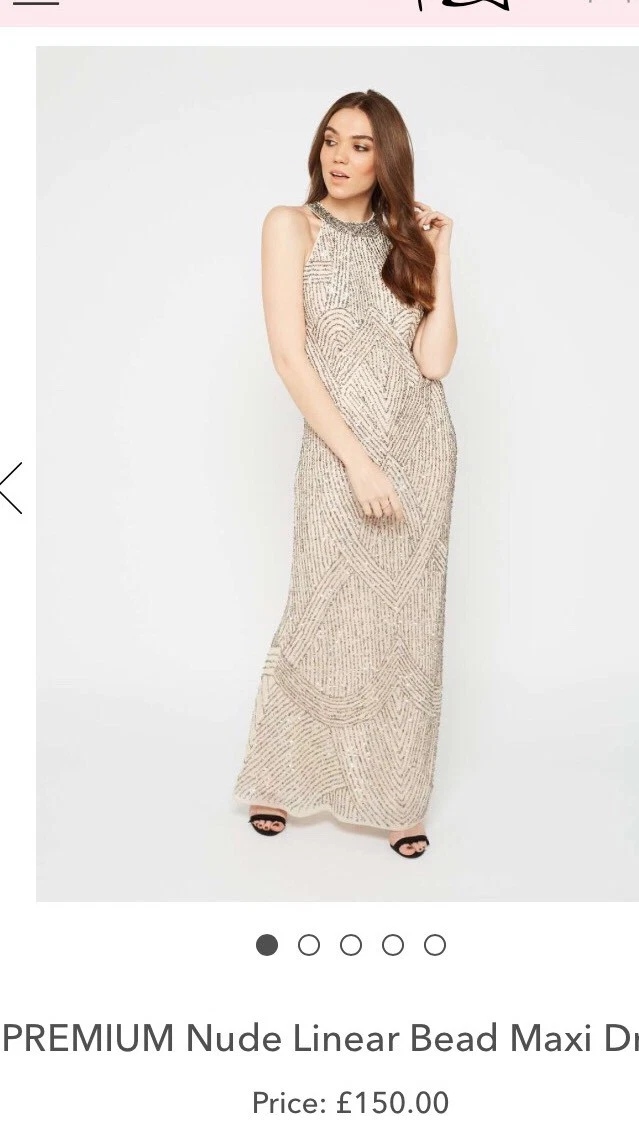The width and height of the screenshot is (639, 1140).
Task: Open the beaded maxi dress photo
Action: click(337, 473)
